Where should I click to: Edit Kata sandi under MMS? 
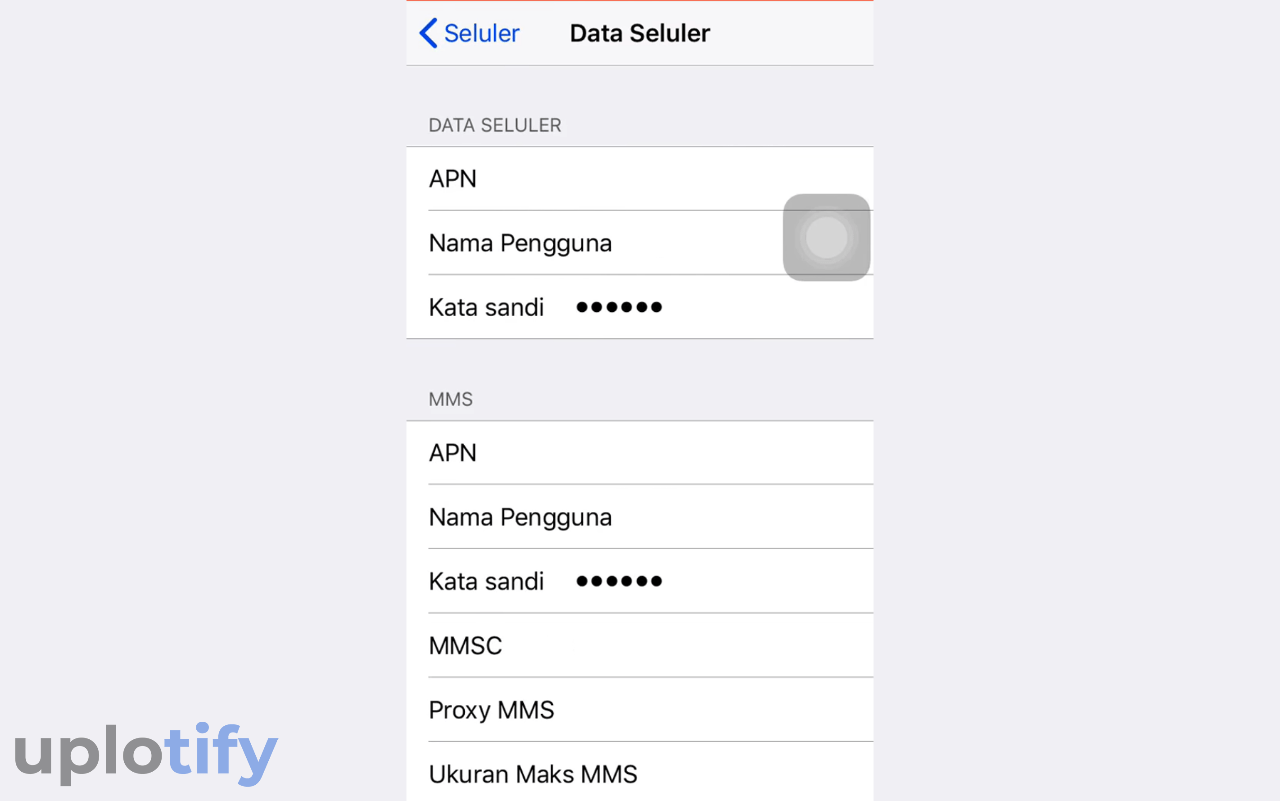click(x=640, y=581)
